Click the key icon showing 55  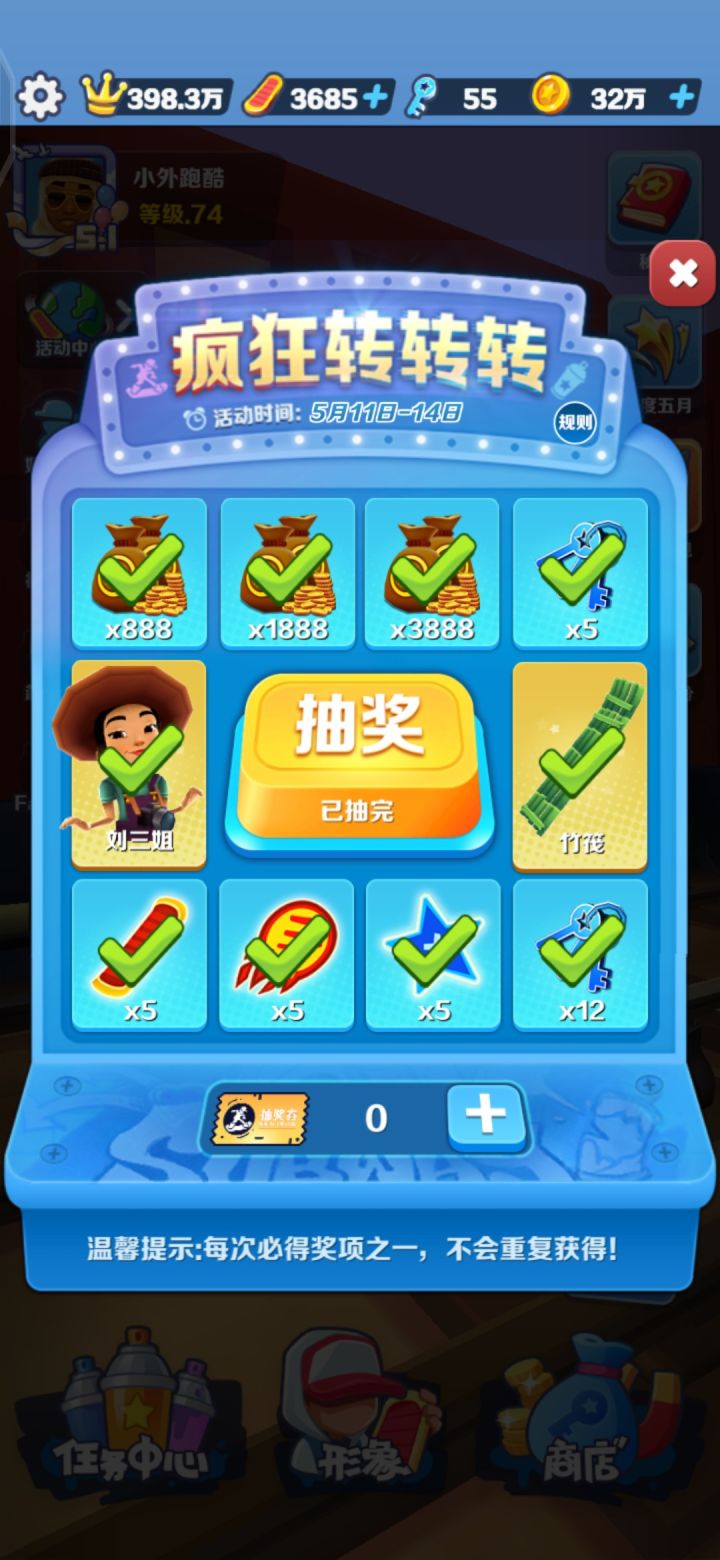[423, 97]
